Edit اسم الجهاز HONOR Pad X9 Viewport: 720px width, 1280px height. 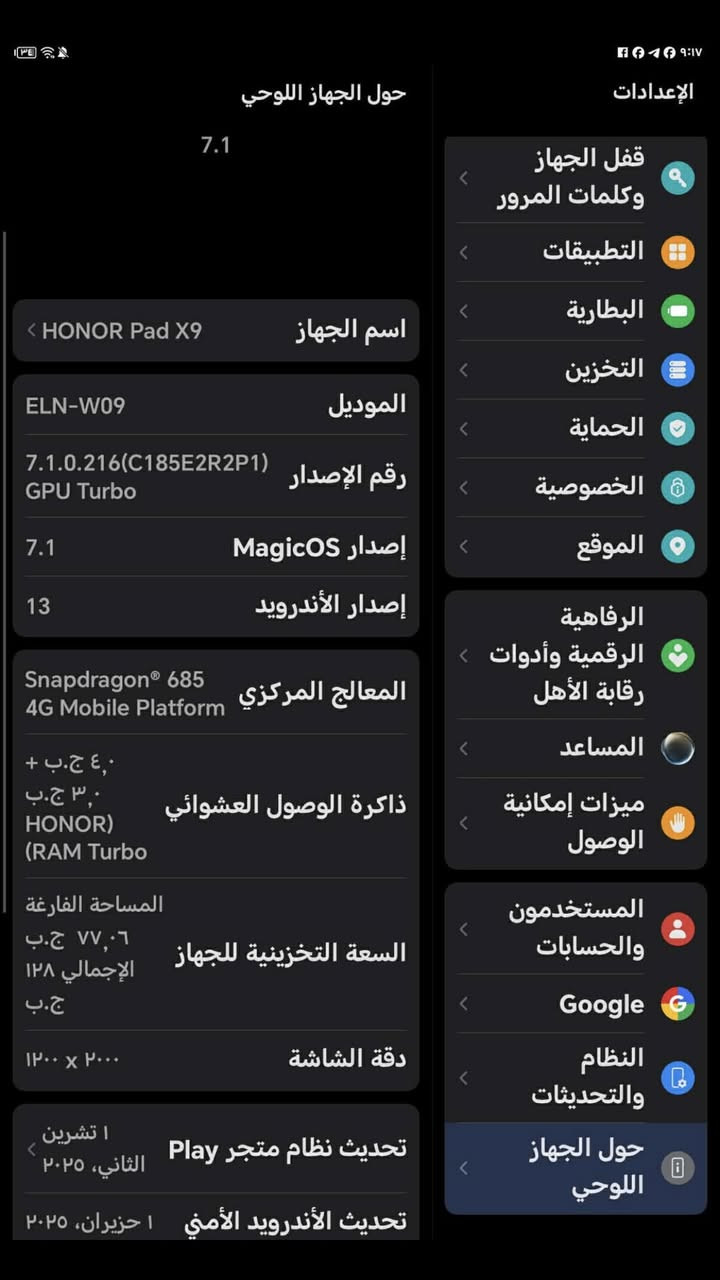pos(215,330)
